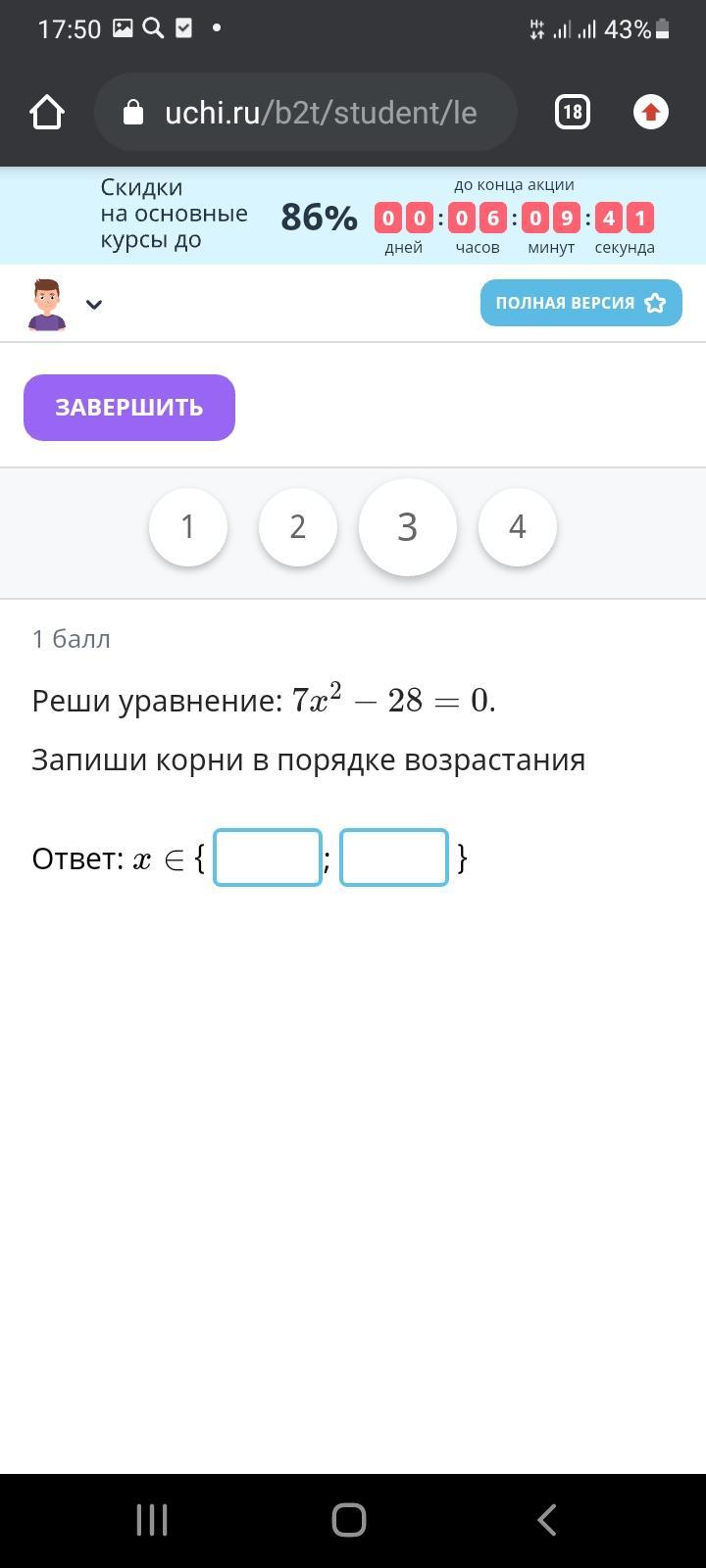Focus the first root answer field

point(268,857)
